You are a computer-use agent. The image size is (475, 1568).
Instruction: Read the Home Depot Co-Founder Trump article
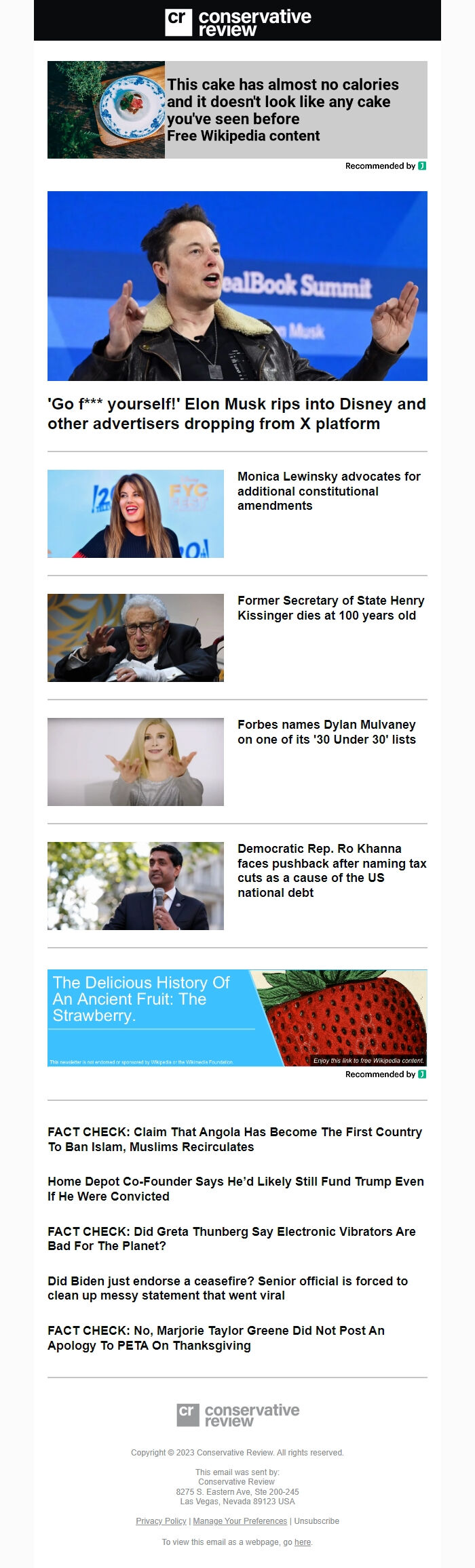[235, 1189]
